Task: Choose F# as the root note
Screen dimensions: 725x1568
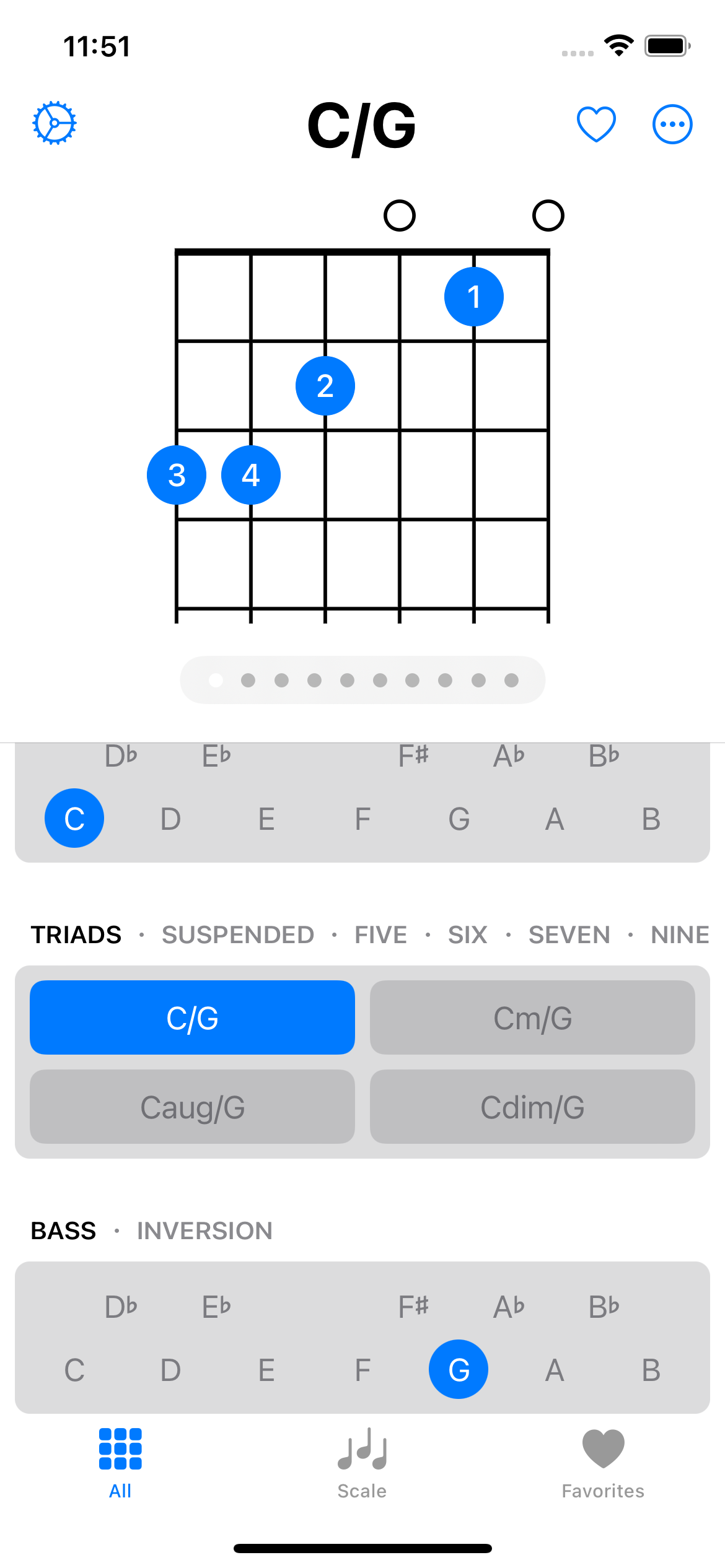Action: tap(413, 754)
